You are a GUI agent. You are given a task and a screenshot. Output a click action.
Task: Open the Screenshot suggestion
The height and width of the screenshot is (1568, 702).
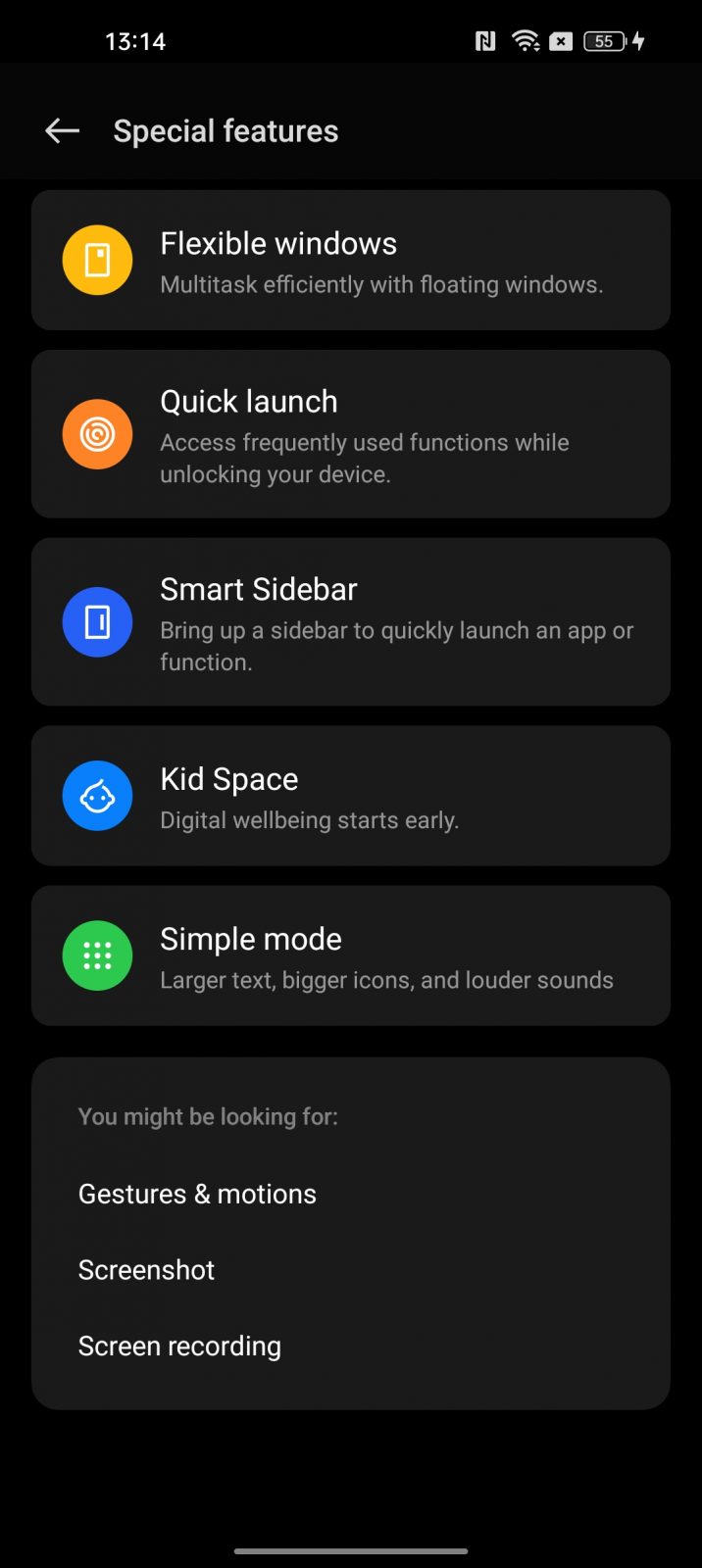tap(147, 1270)
